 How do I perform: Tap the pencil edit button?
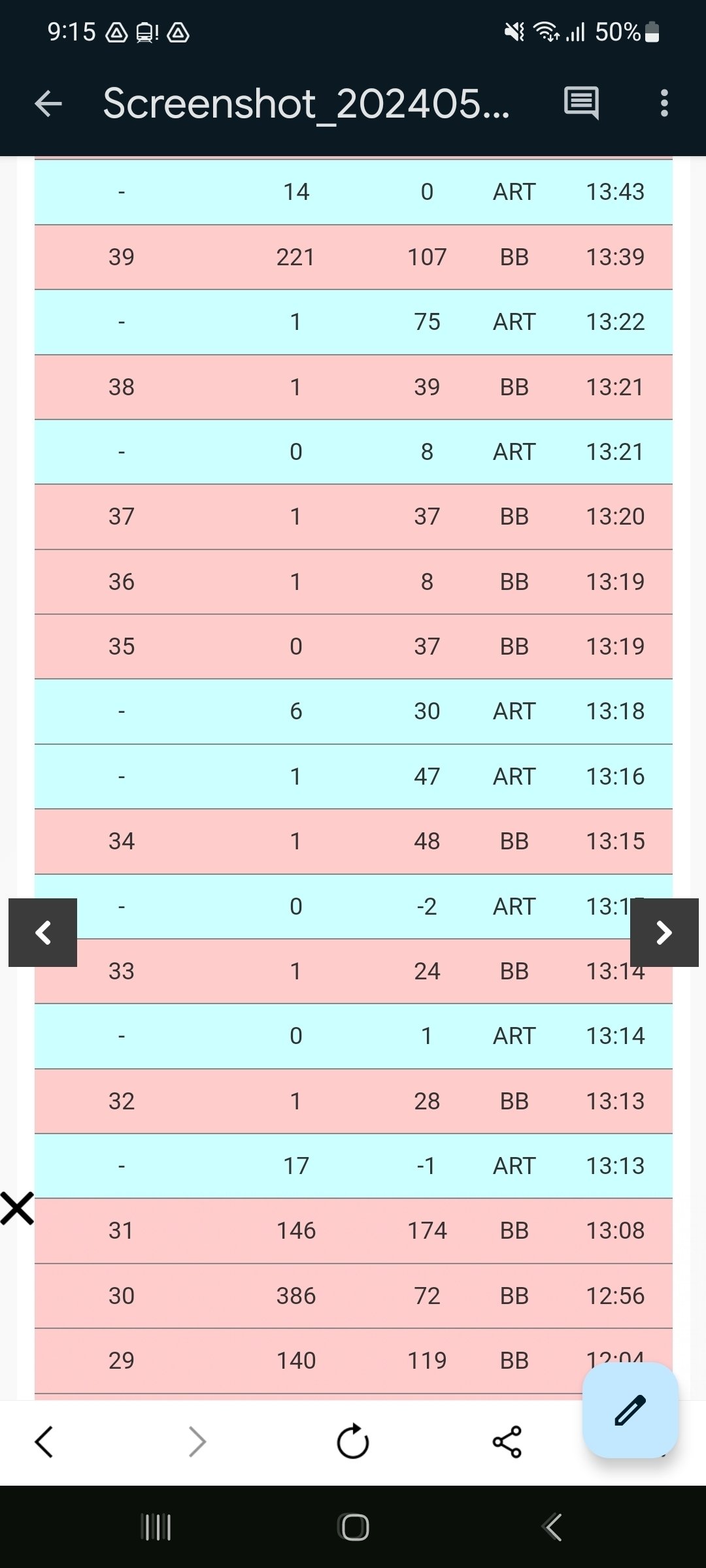click(x=630, y=1409)
